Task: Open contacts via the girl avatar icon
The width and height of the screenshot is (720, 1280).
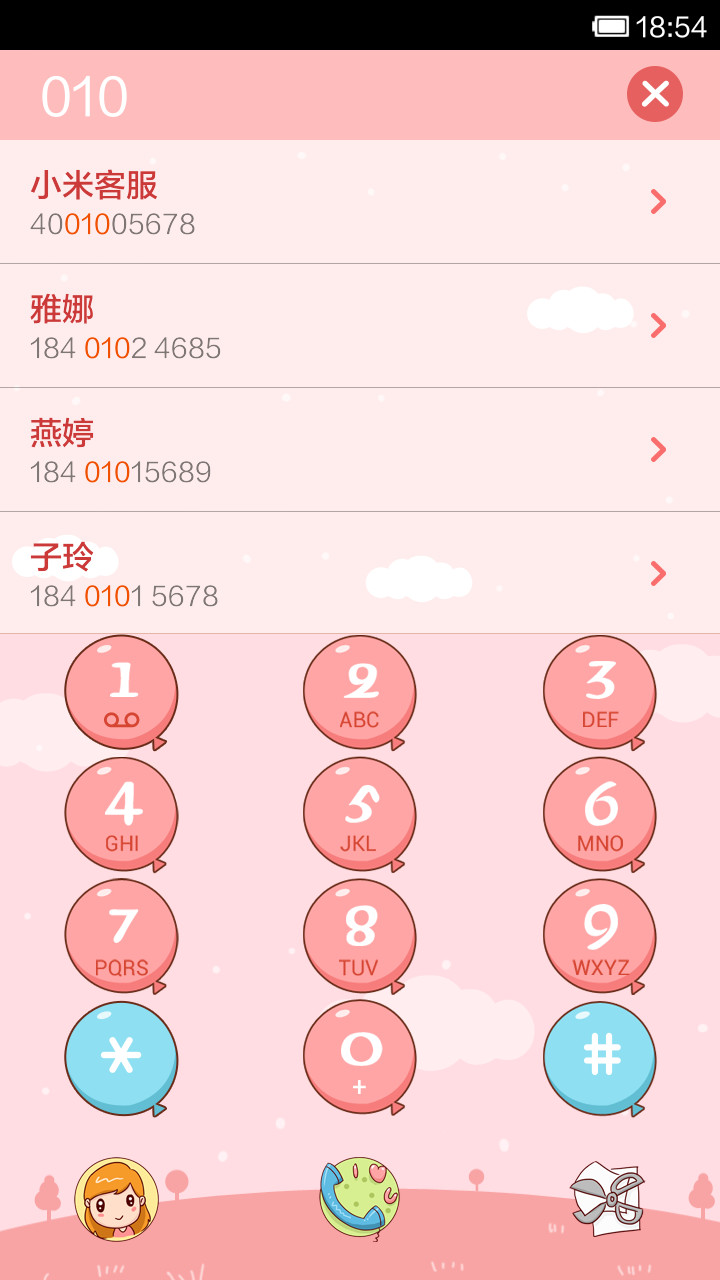Action: pyautogui.click(x=117, y=1199)
